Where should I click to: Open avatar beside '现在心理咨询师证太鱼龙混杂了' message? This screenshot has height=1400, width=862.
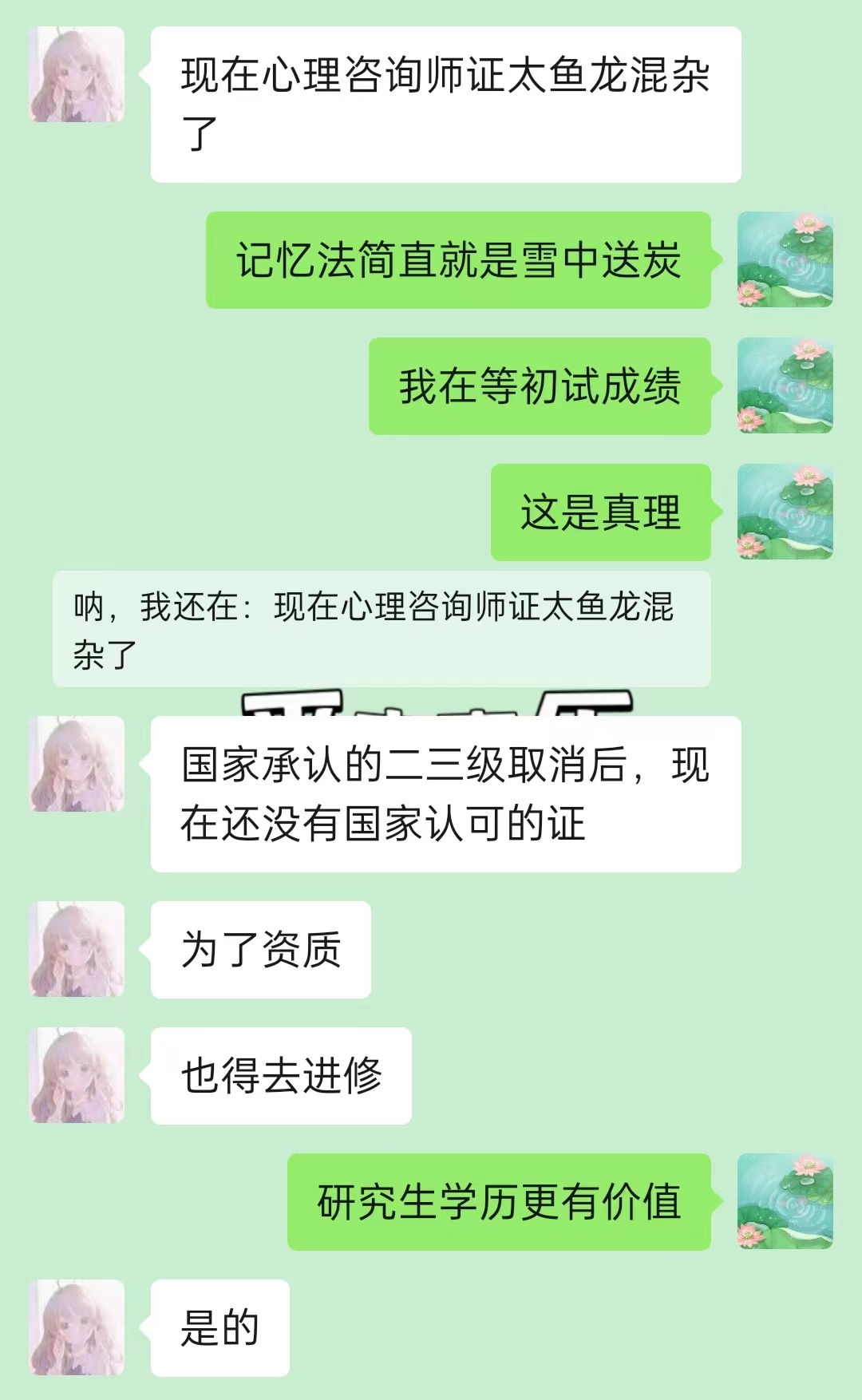click(x=77, y=74)
